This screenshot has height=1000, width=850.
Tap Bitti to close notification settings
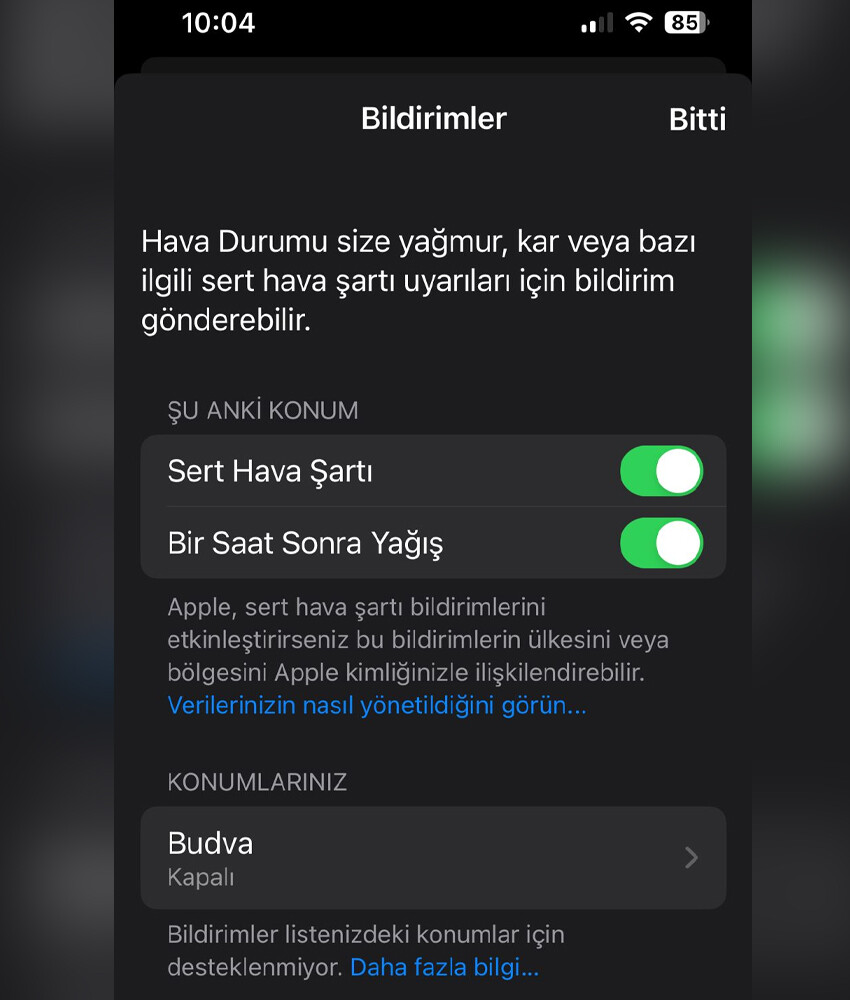(696, 119)
